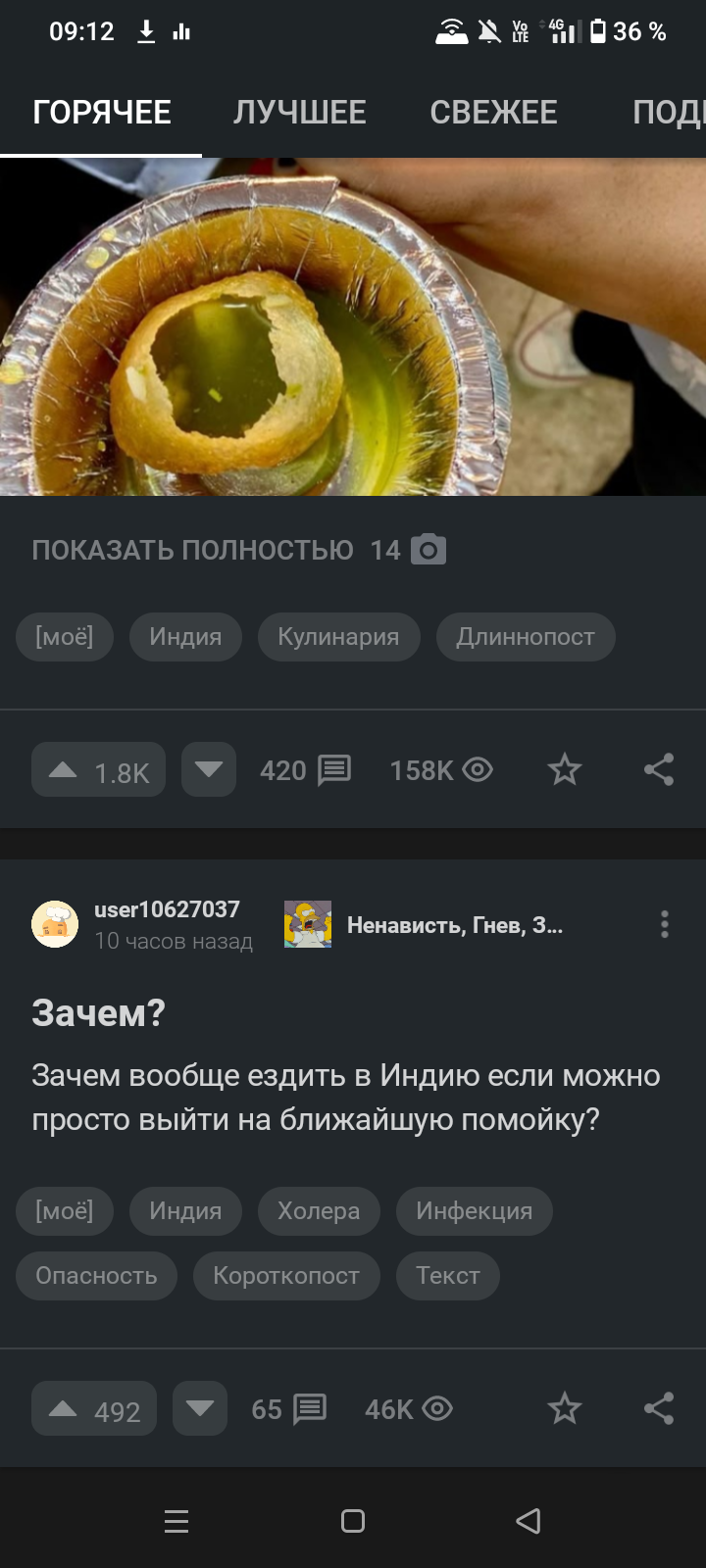
Task: Upvote the post with 1.8K rating
Action: tap(98, 770)
